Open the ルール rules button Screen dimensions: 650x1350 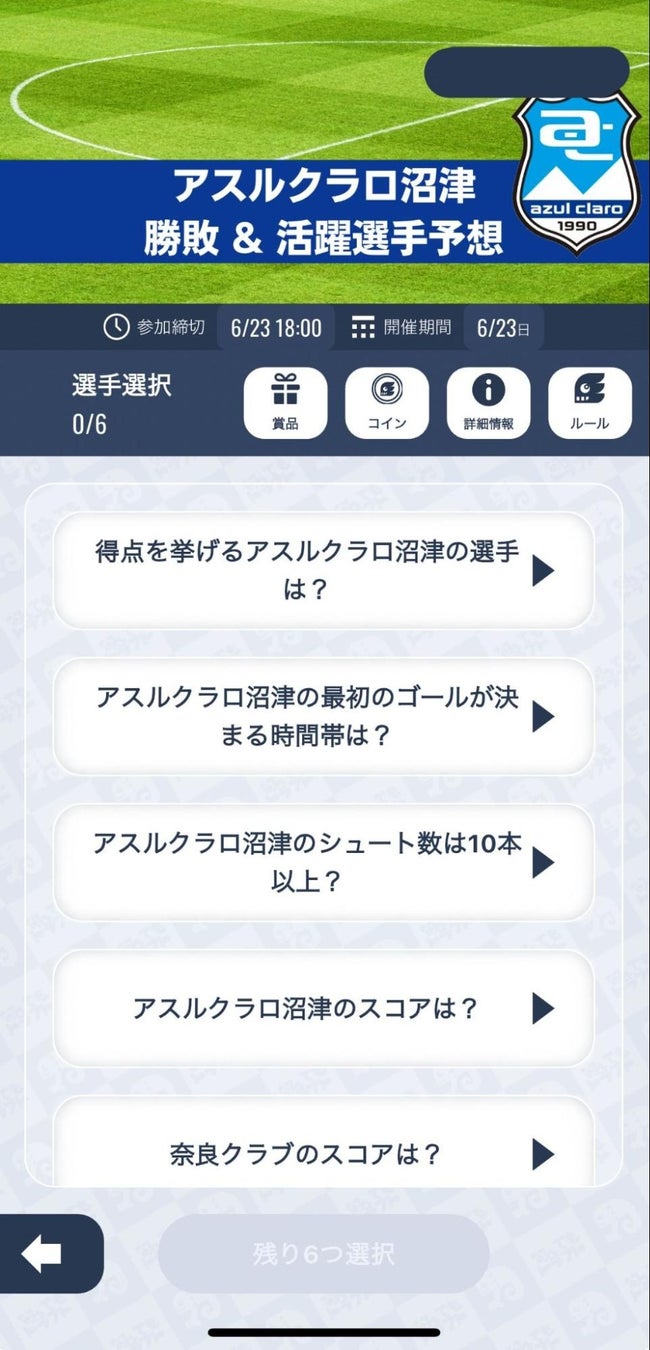[x=590, y=403]
